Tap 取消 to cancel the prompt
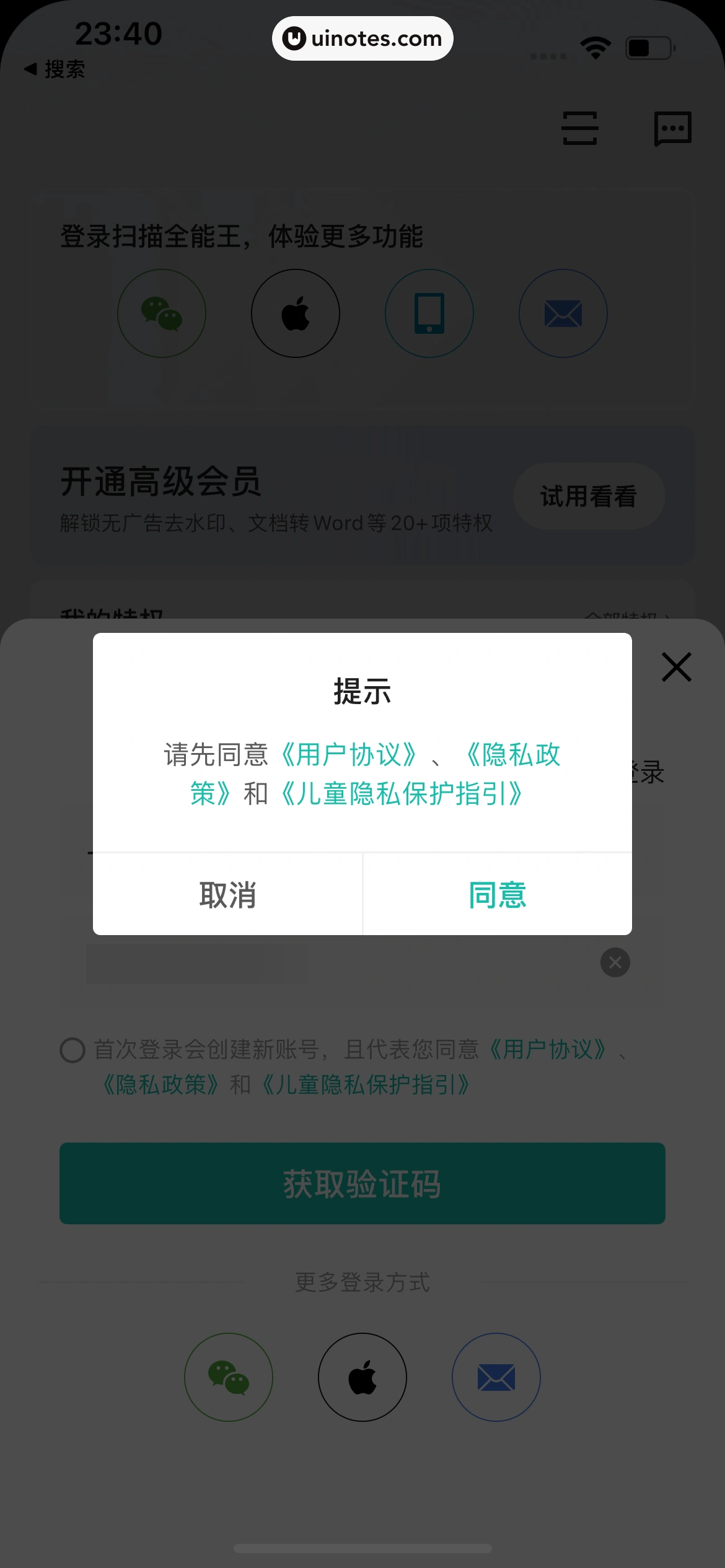 tap(227, 895)
